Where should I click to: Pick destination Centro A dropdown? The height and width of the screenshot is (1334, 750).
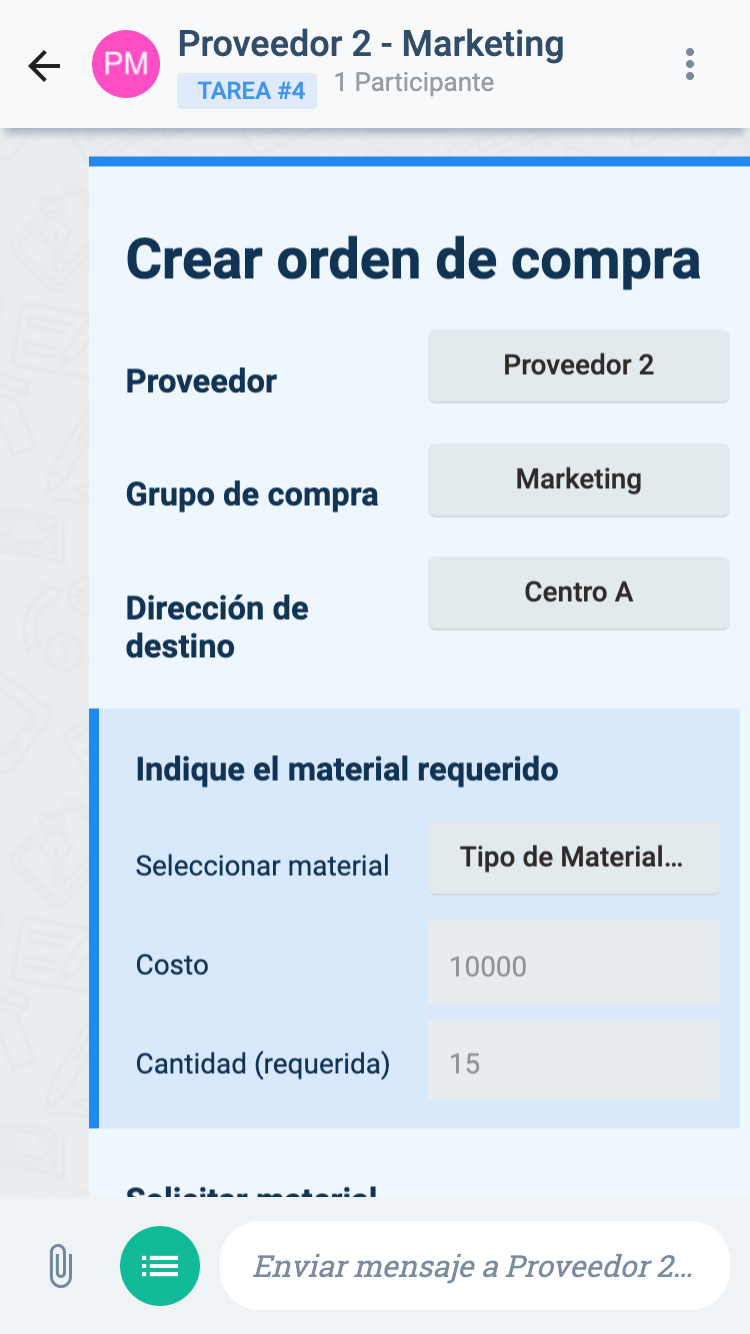pos(579,593)
